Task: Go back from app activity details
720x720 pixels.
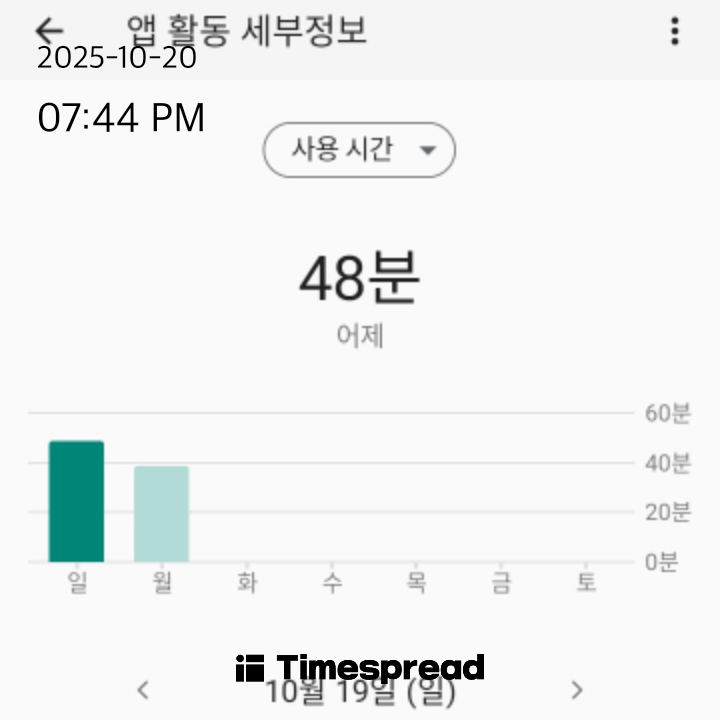Action: pyautogui.click(x=48, y=32)
